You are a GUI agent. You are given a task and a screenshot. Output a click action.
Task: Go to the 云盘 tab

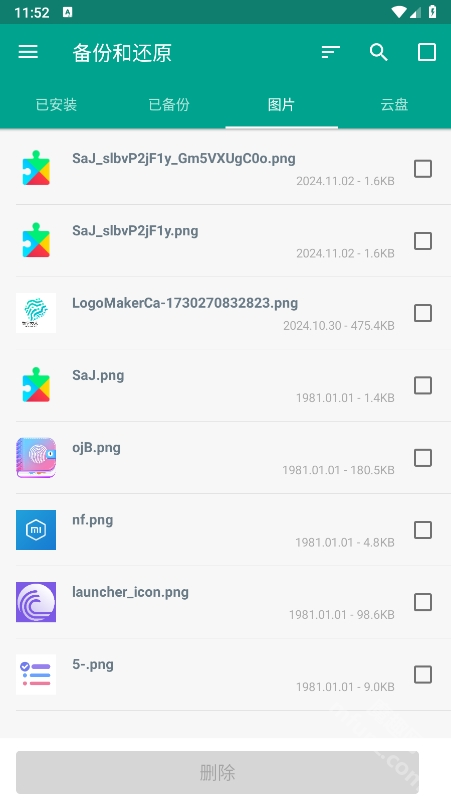click(394, 104)
